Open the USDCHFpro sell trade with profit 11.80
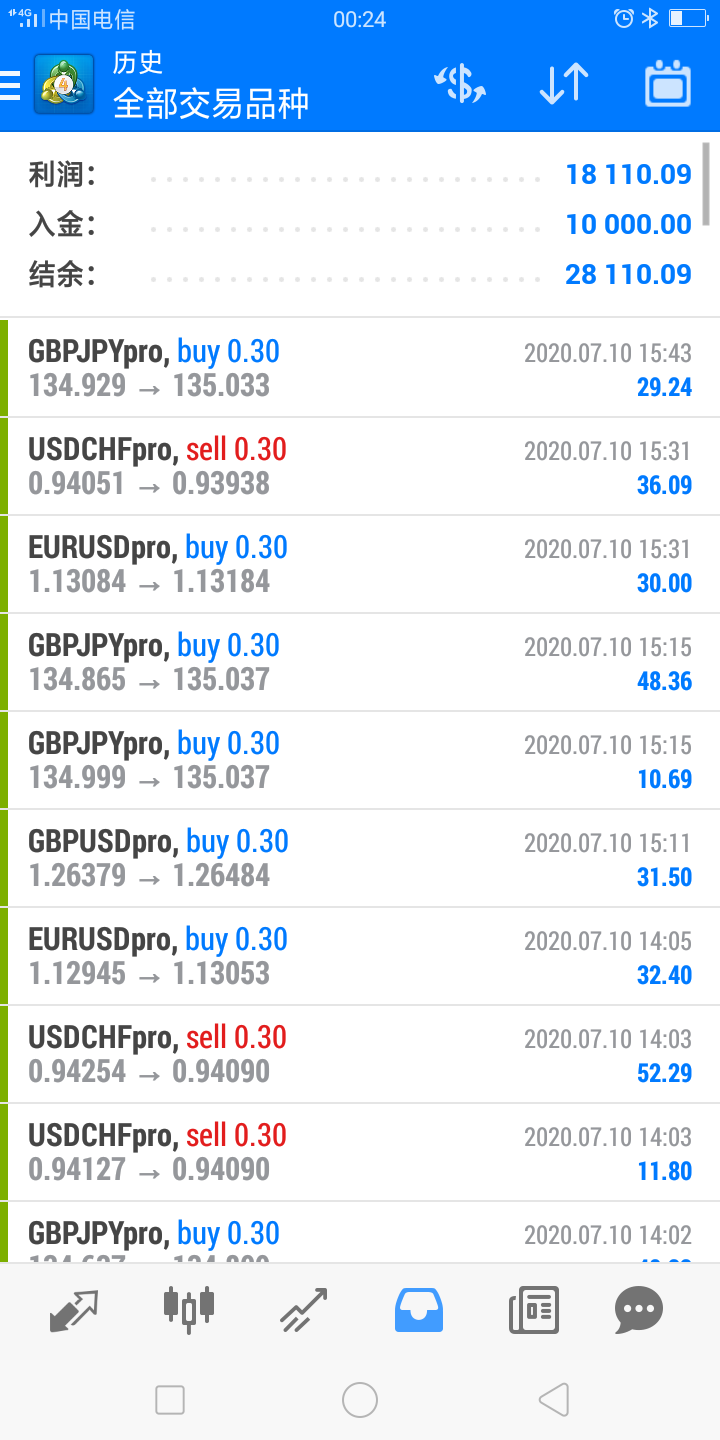Viewport: 720px width, 1440px height. (360, 1153)
